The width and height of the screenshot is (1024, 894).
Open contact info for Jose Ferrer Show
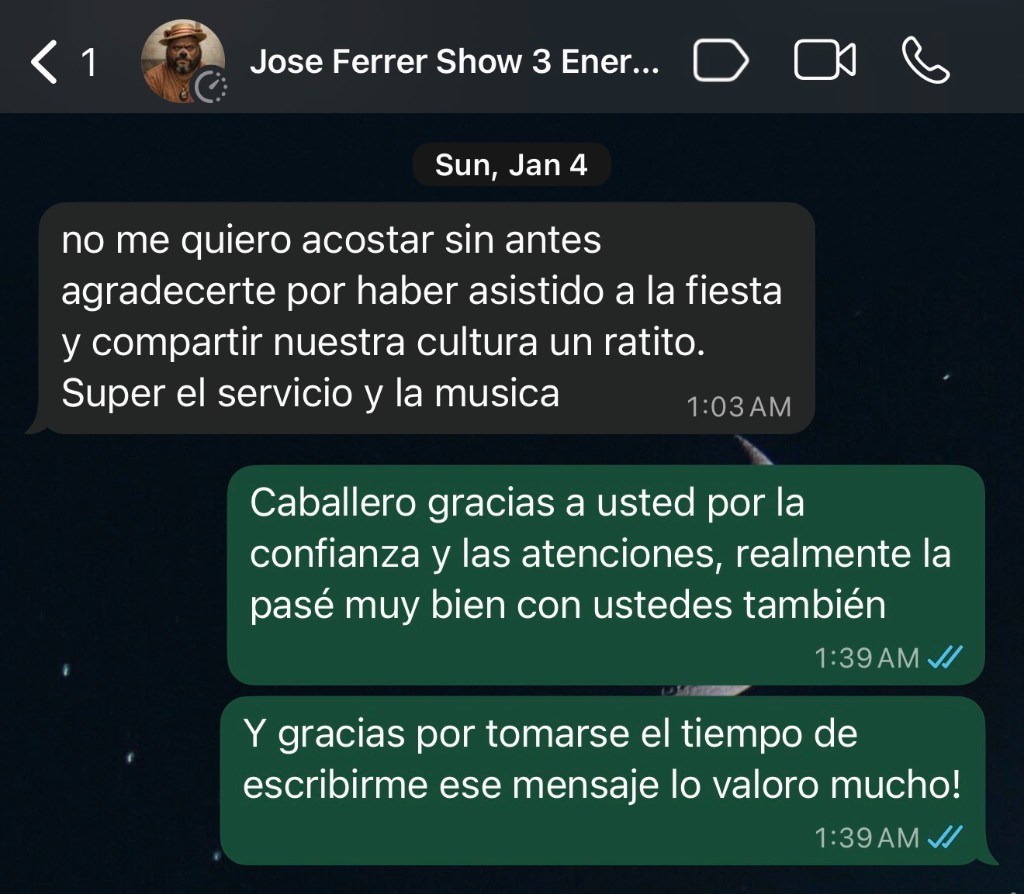454,63
